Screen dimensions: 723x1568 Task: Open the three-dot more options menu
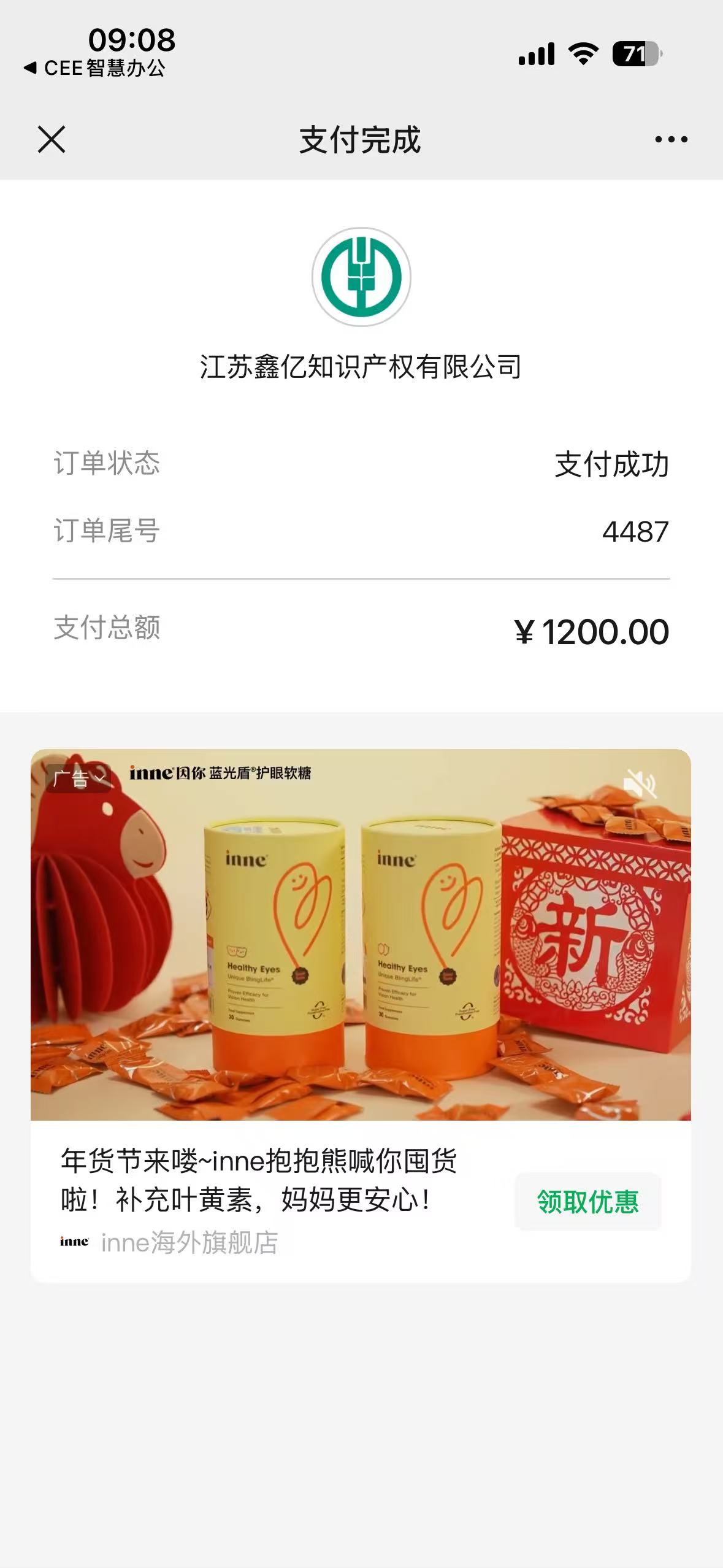[671, 140]
